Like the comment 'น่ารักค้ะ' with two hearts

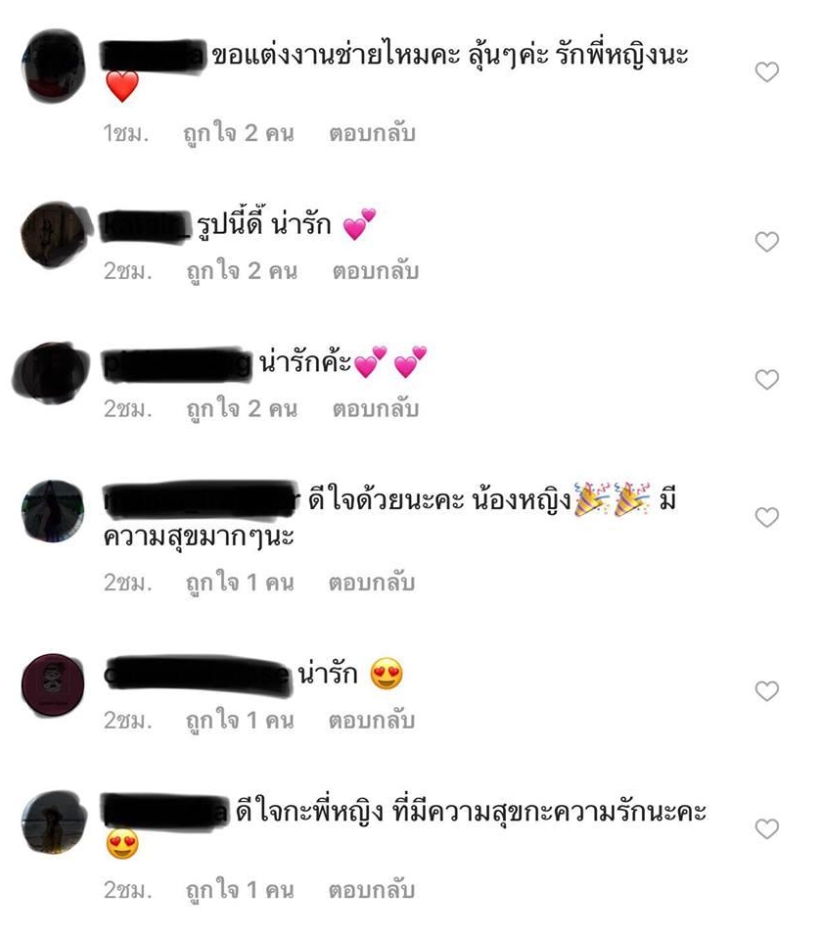(x=766, y=380)
